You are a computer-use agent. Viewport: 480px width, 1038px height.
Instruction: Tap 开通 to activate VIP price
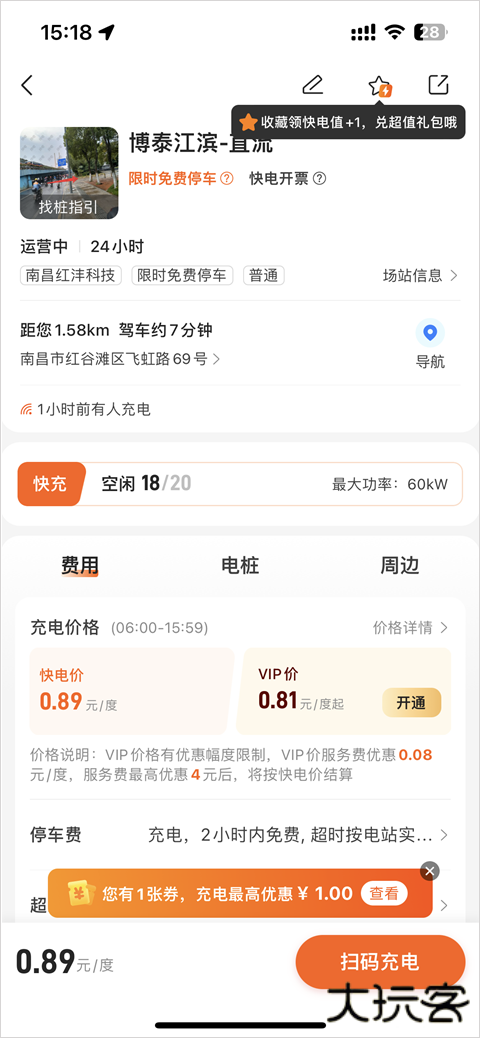pyautogui.click(x=411, y=702)
